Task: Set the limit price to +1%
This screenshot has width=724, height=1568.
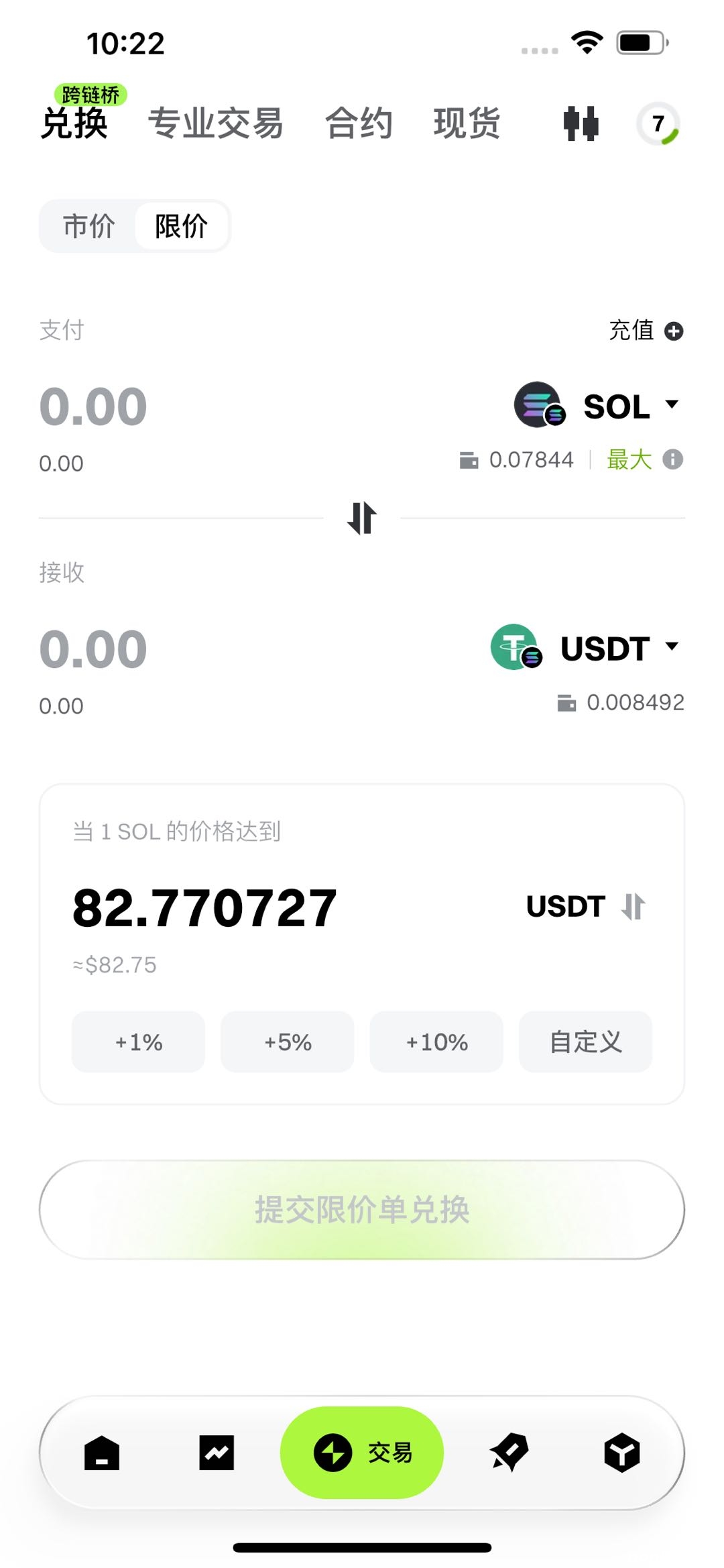Action: coord(138,1042)
